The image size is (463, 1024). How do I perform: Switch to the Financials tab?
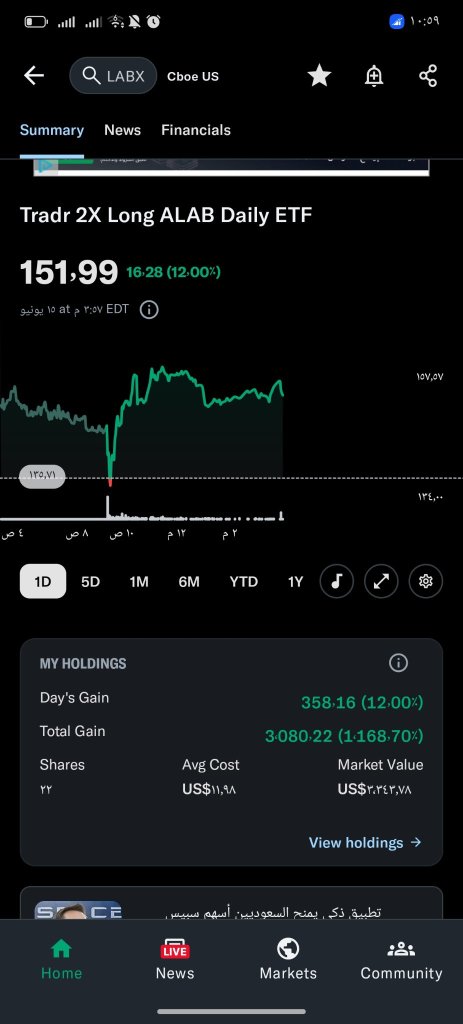point(196,130)
